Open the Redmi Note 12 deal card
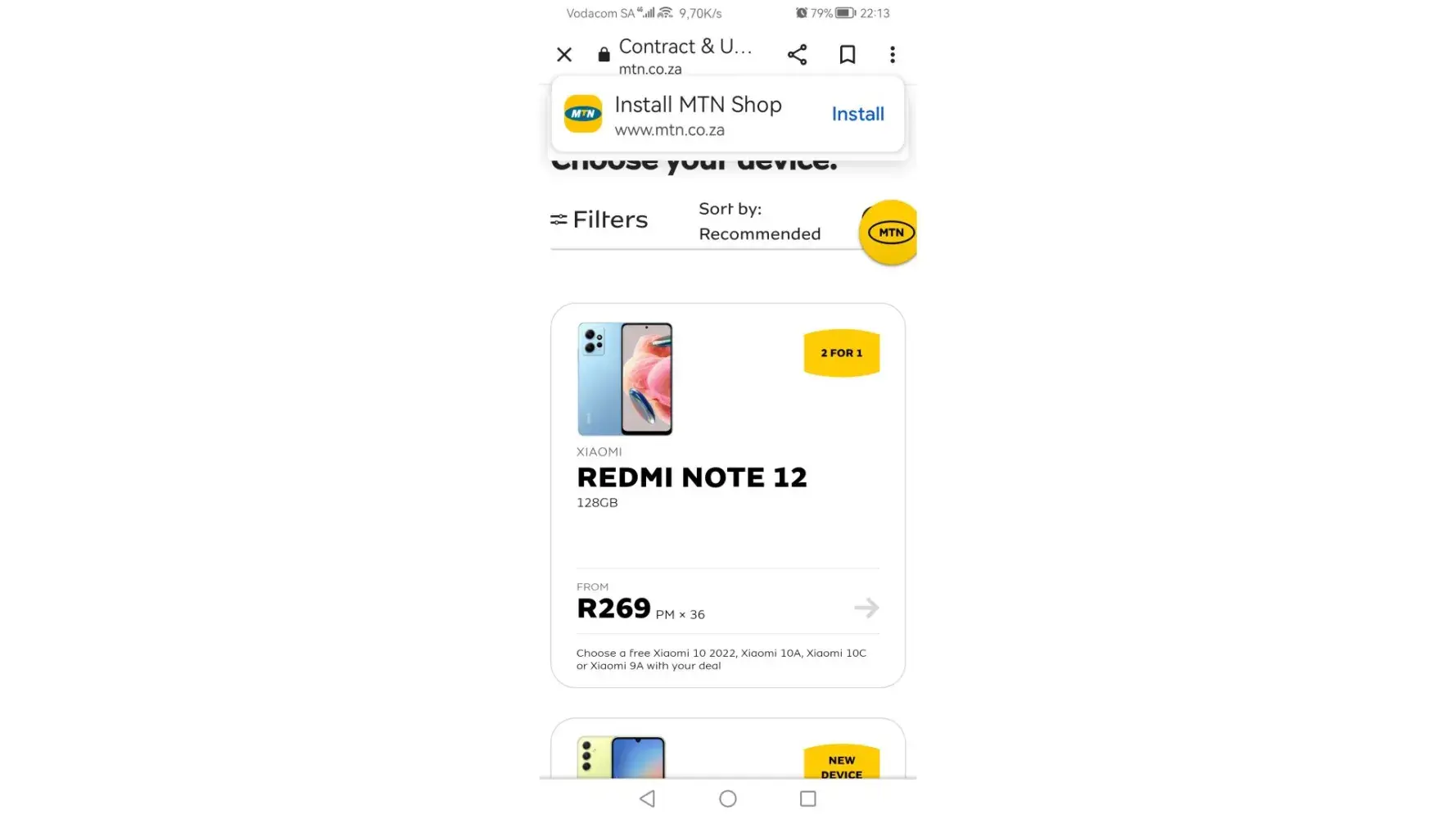Image resolution: width=1456 pixels, height=819 pixels. (x=692, y=477)
